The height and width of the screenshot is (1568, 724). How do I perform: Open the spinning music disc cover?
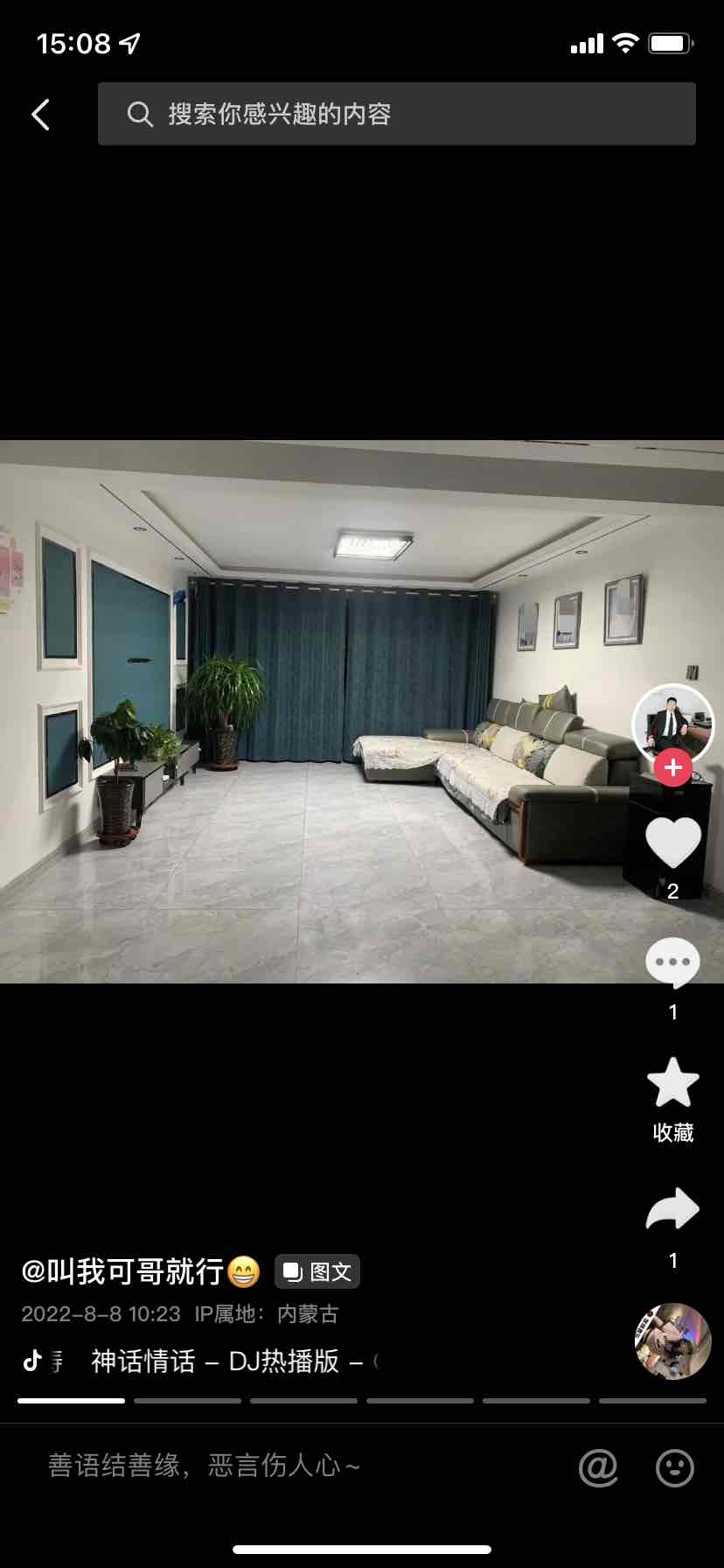(x=672, y=1340)
